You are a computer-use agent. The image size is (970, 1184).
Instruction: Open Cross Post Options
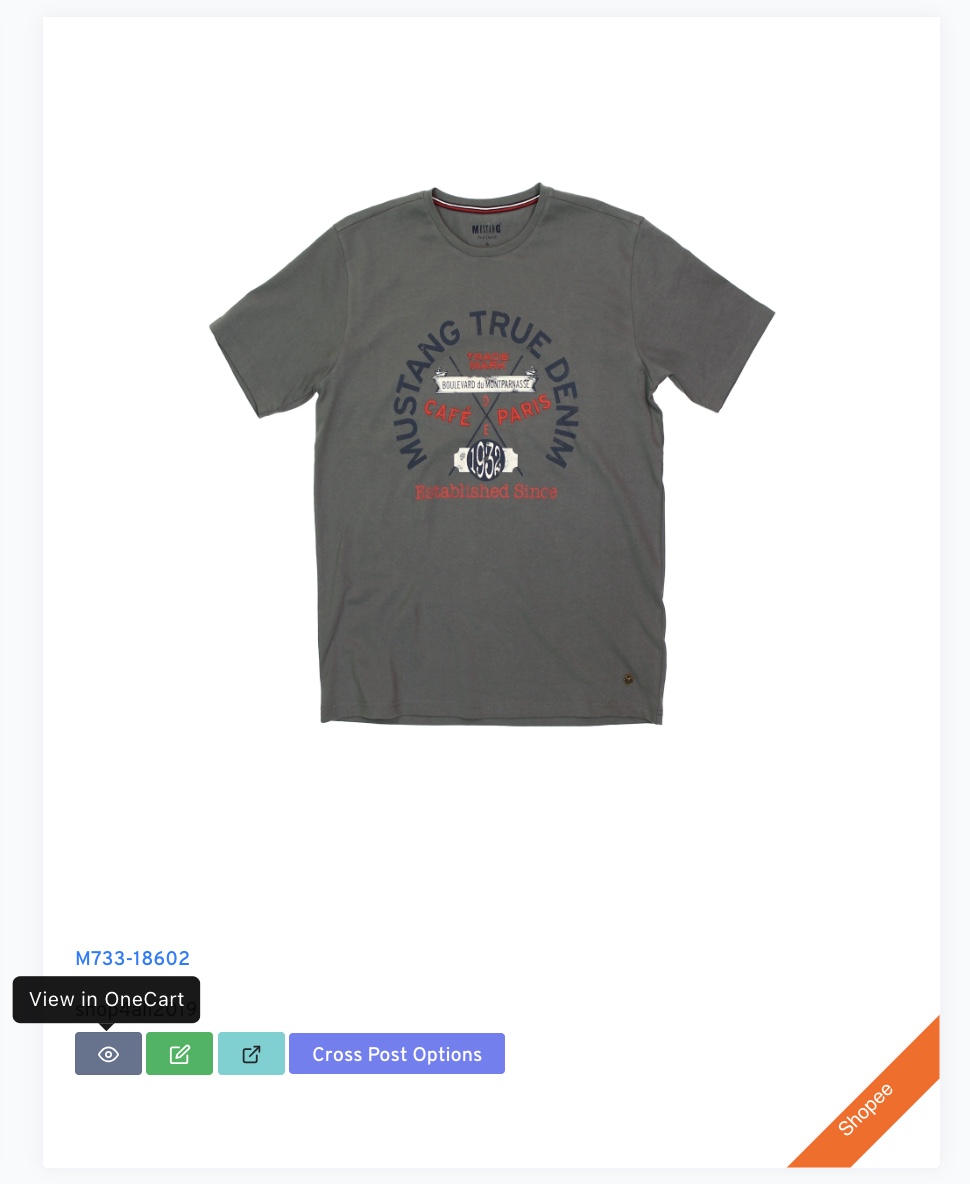(x=397, y=1054)
